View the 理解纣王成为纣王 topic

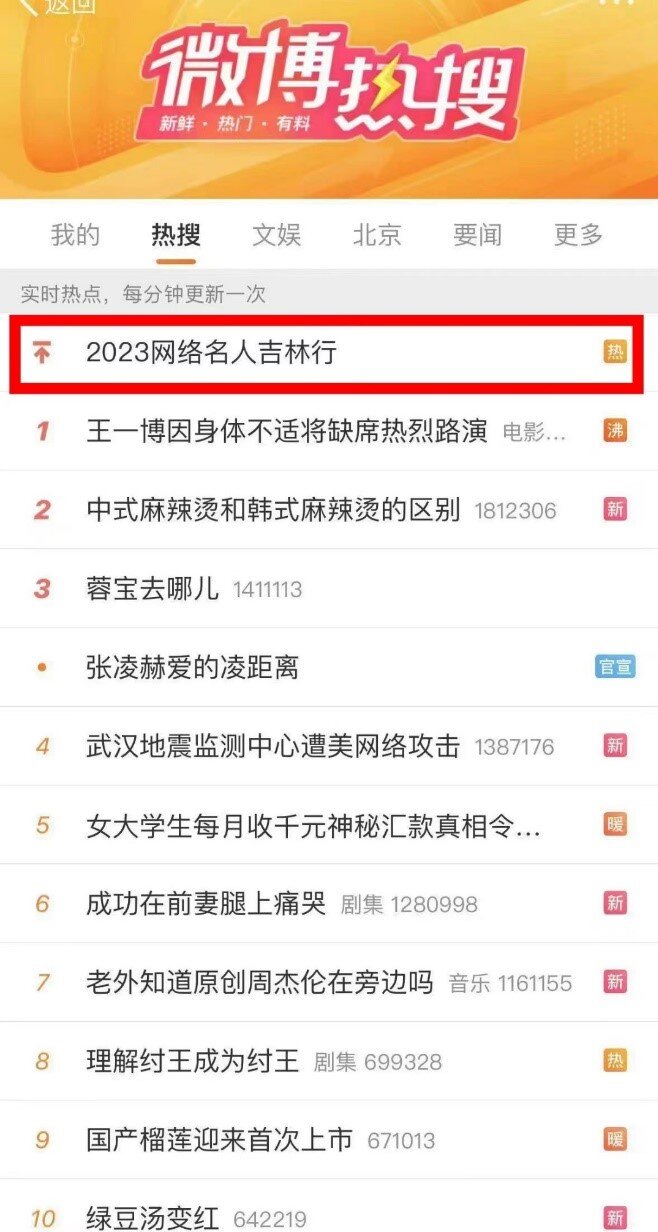[x=192, y=1061]
